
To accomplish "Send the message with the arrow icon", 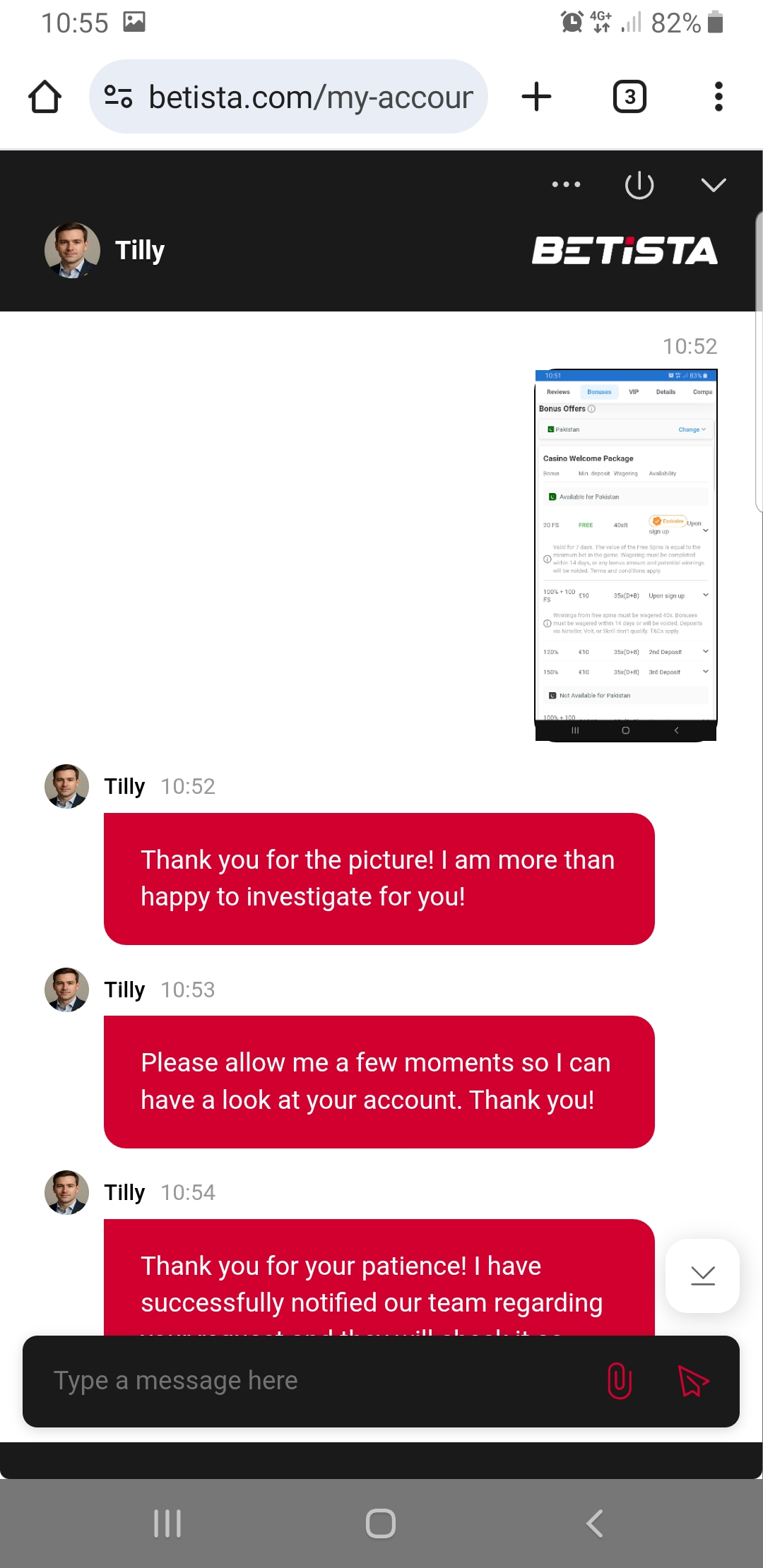I will coord(692,1380).
